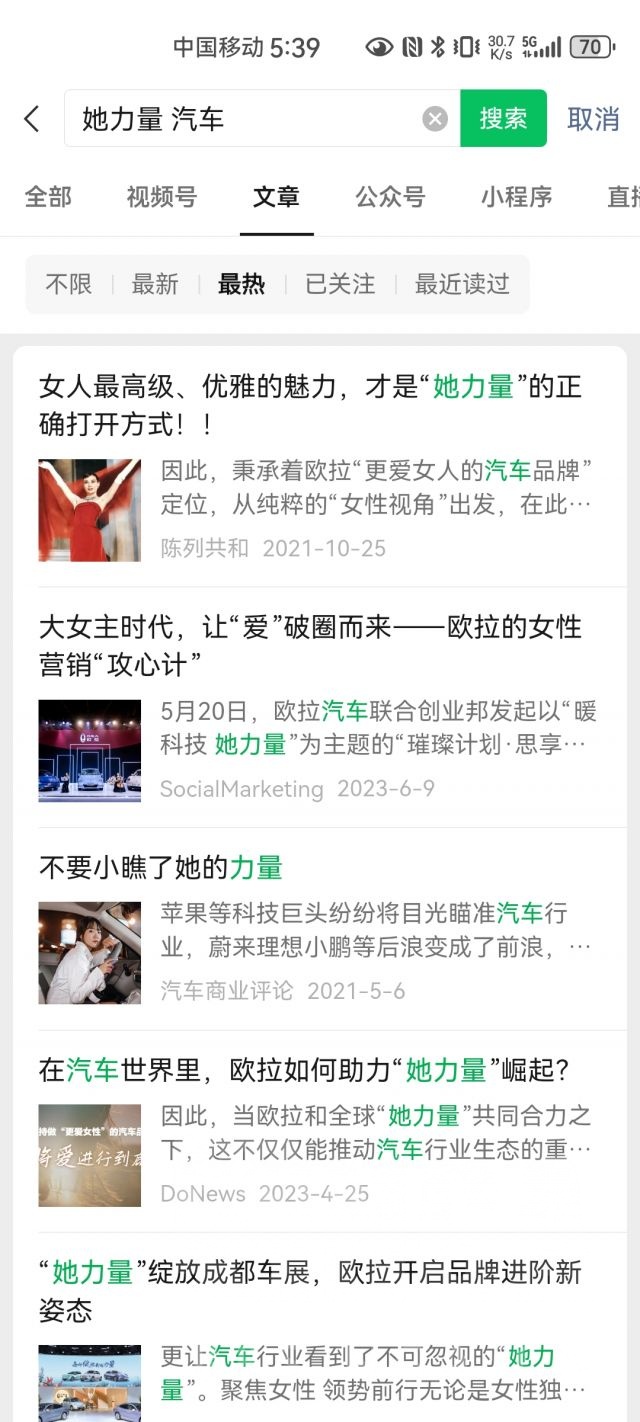This screenshot has height=1422, width=640.
Task: Open the article 不要小瞧了她的力量
Action: pos(160,867)
